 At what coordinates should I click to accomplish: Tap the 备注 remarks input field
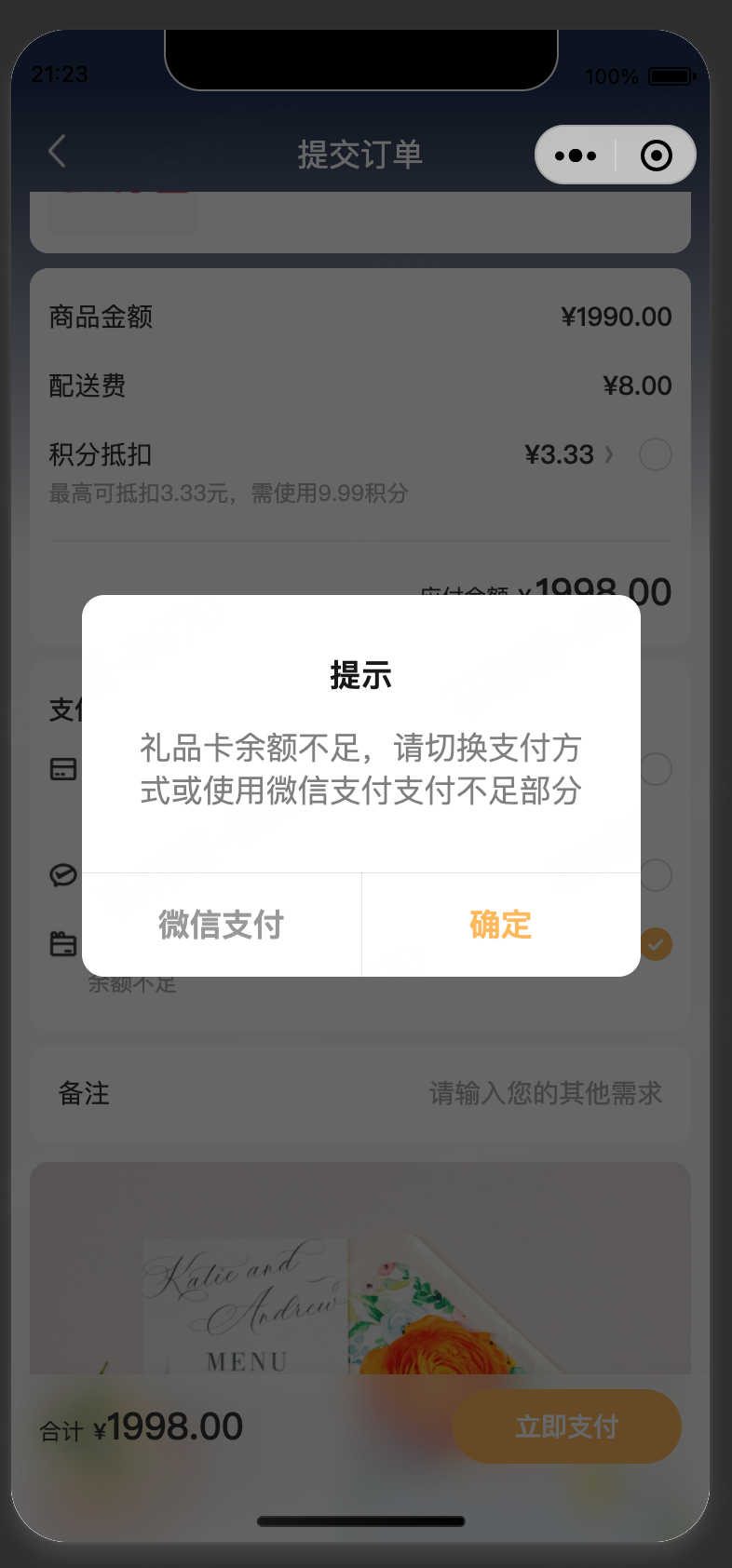[545, 1093]
